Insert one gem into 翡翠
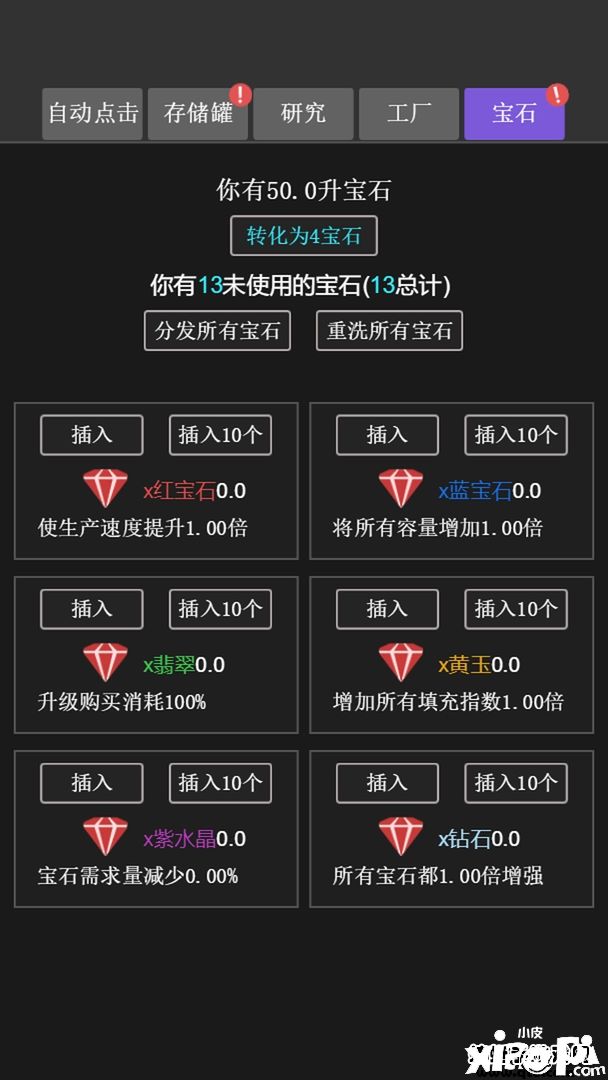This screenshot has height=1080, width=608. [91, 609]
